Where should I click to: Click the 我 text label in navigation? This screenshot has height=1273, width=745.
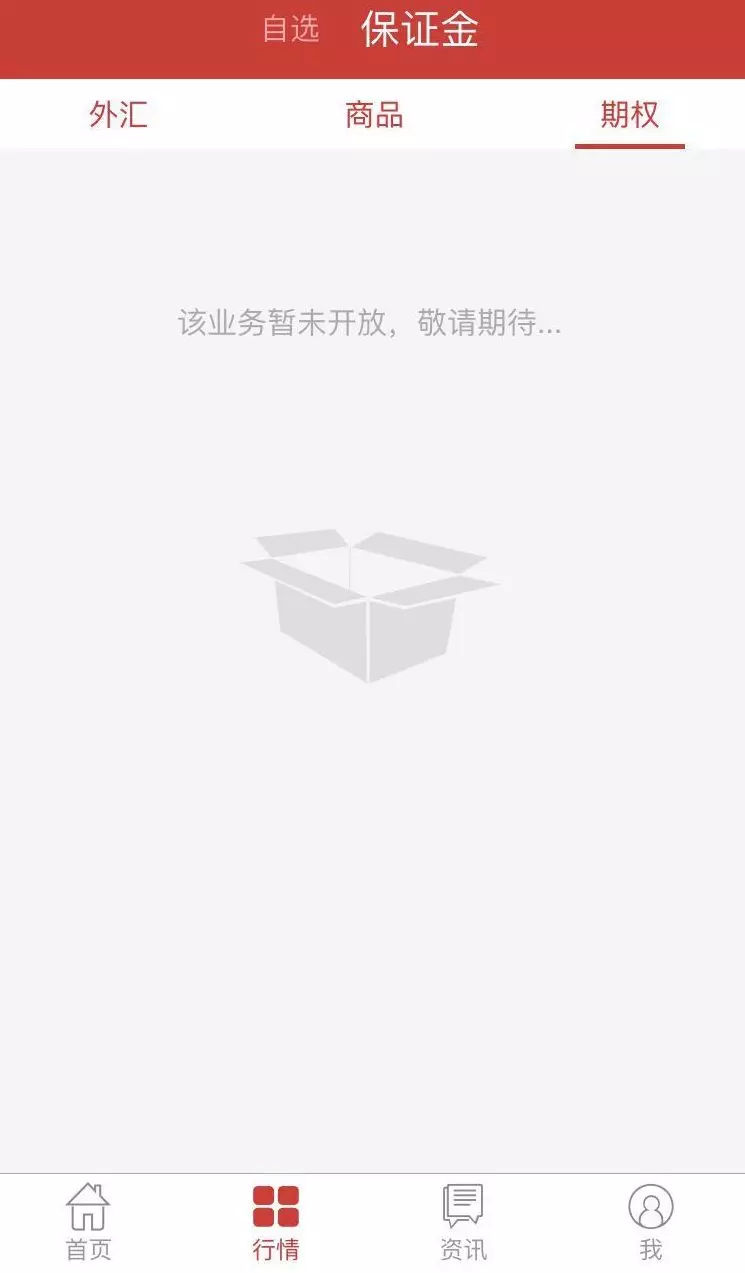(x=650, y=1249)
